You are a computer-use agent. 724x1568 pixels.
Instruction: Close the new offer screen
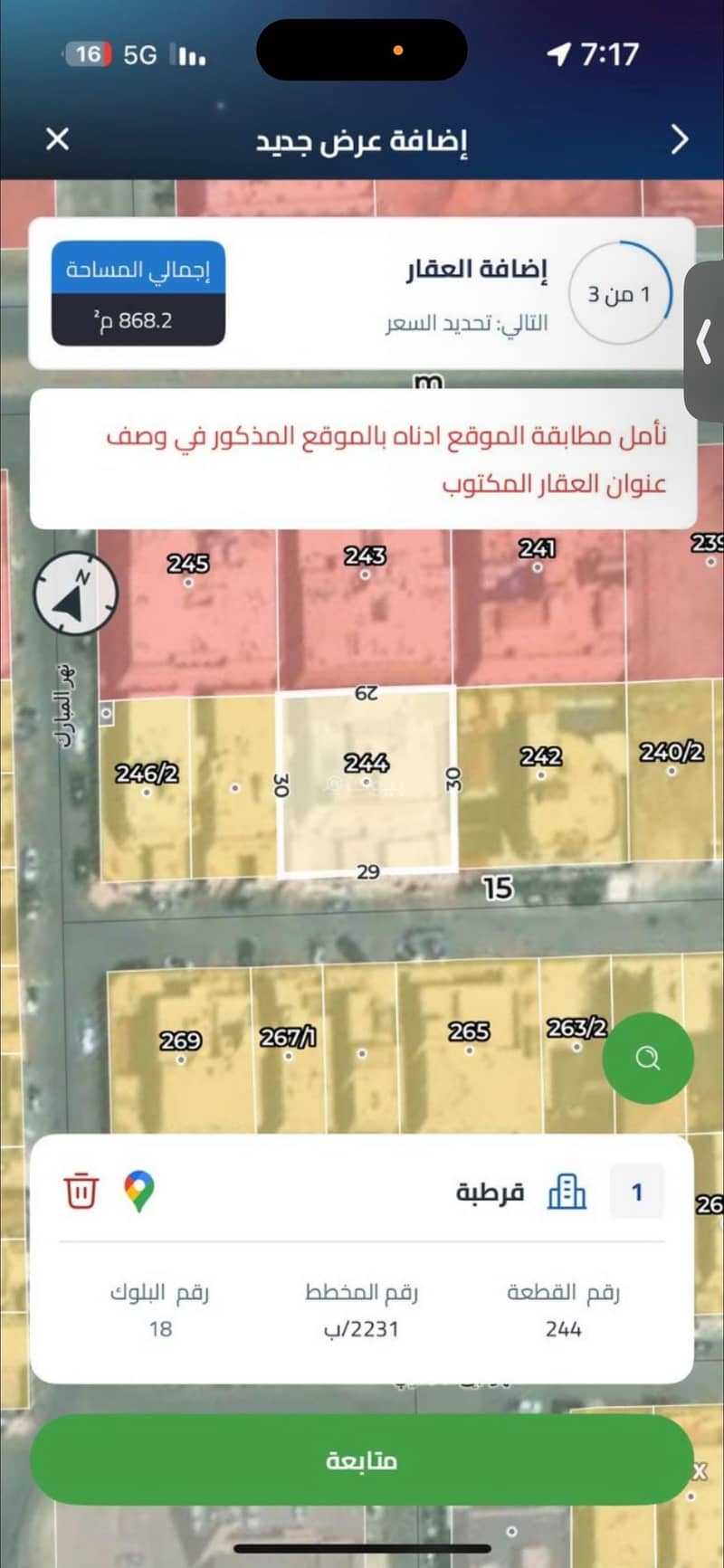tap(57, 139)
